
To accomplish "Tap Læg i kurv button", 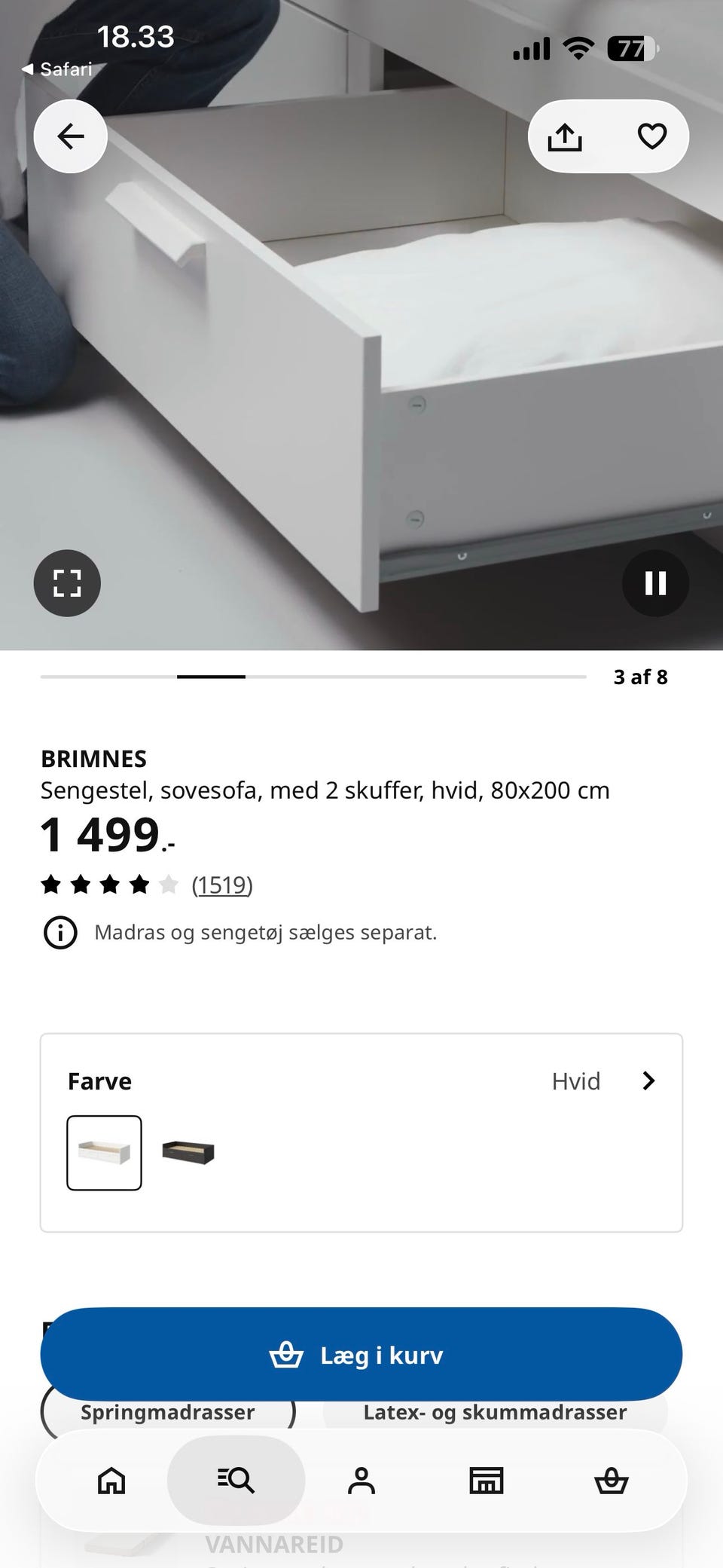I will [x=361, y=1355].
